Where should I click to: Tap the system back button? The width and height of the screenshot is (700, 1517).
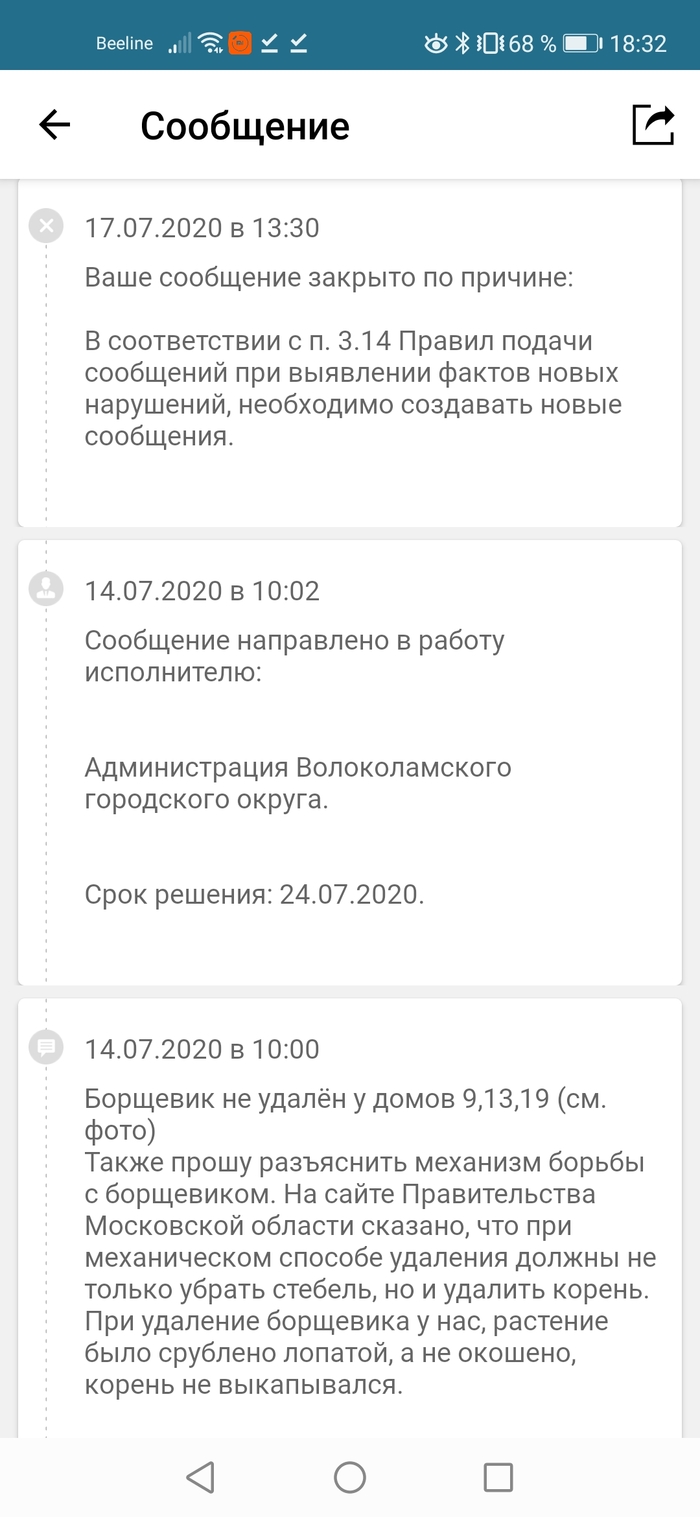coord(201,1477)
